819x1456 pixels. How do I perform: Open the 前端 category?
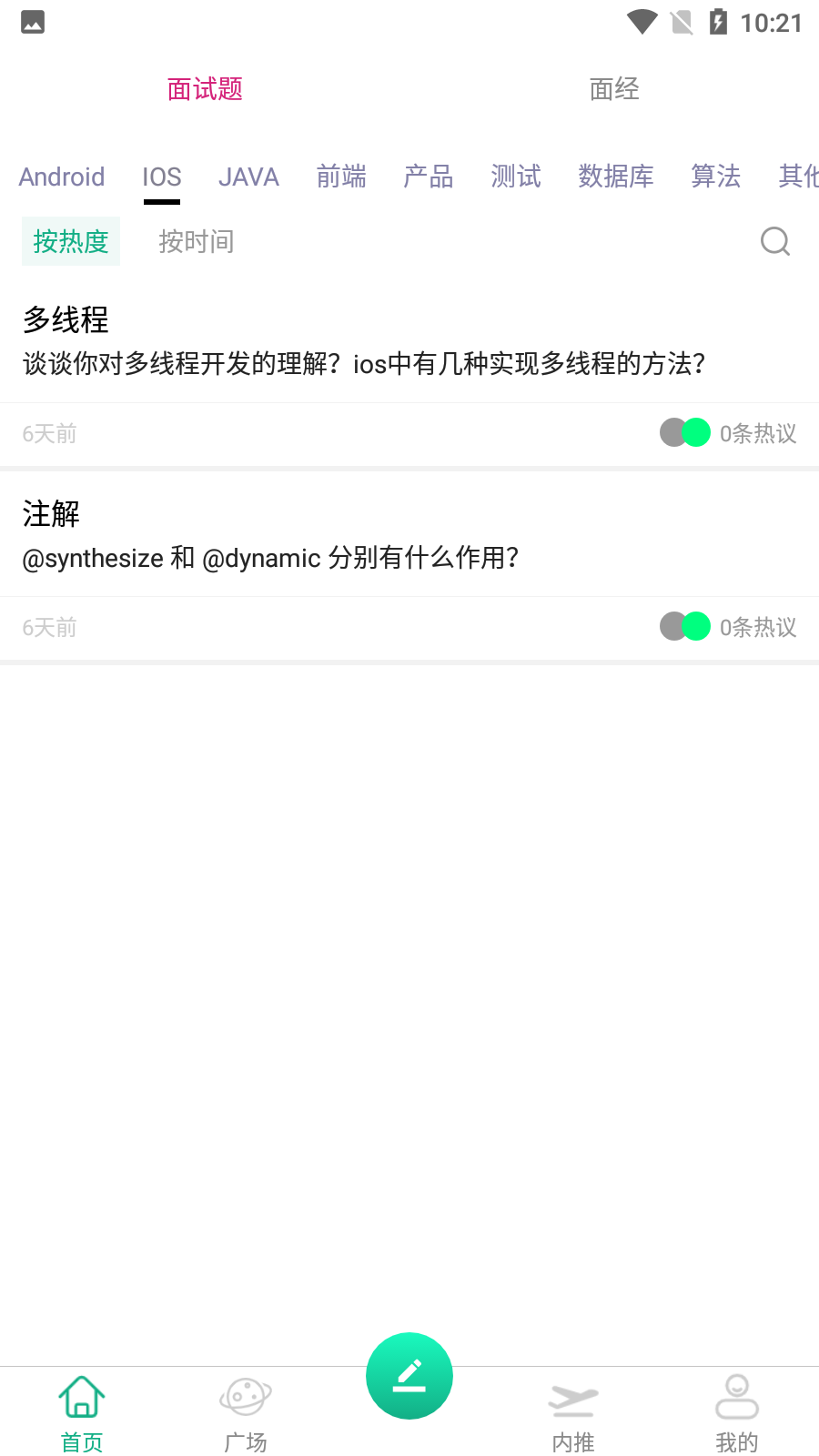click(x=341, y=177)
